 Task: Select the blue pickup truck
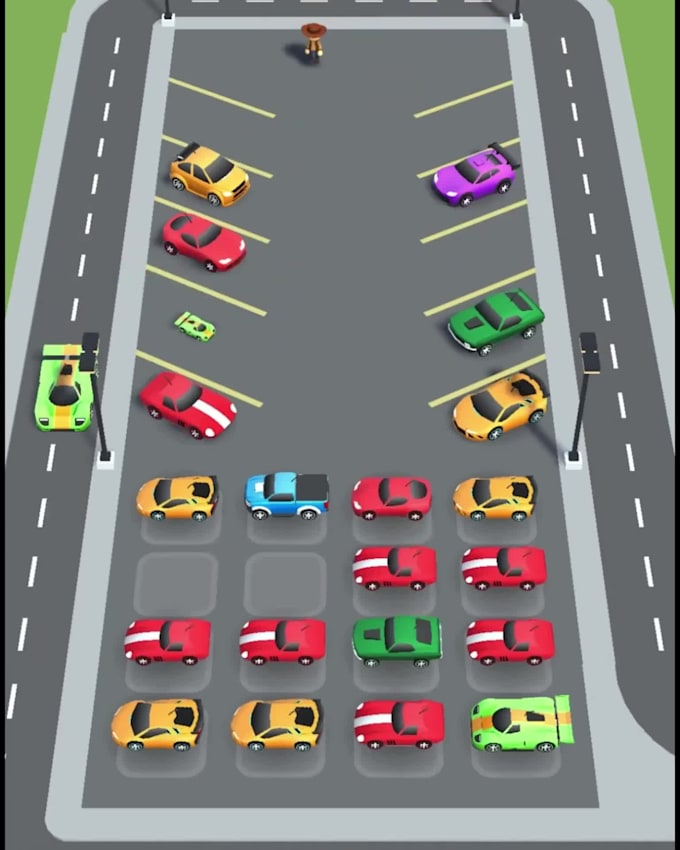click(x=288, y=495)
